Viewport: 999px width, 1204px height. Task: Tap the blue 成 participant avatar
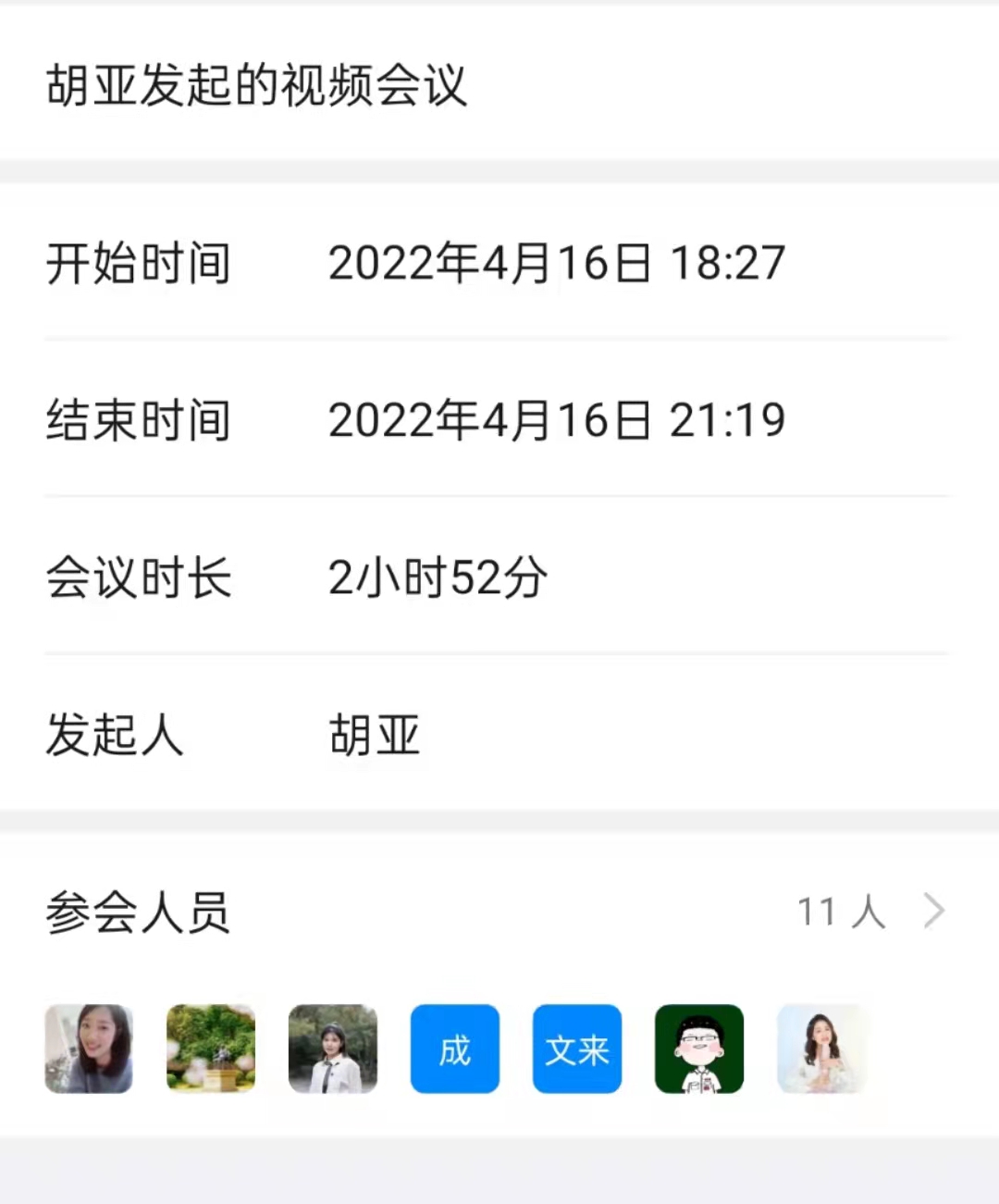454,1049
